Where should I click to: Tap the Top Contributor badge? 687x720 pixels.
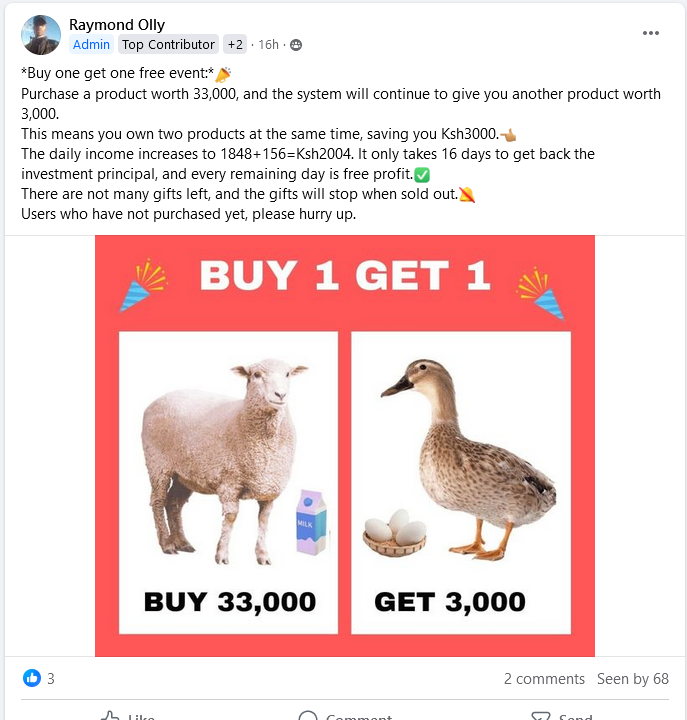click(168, 45)
